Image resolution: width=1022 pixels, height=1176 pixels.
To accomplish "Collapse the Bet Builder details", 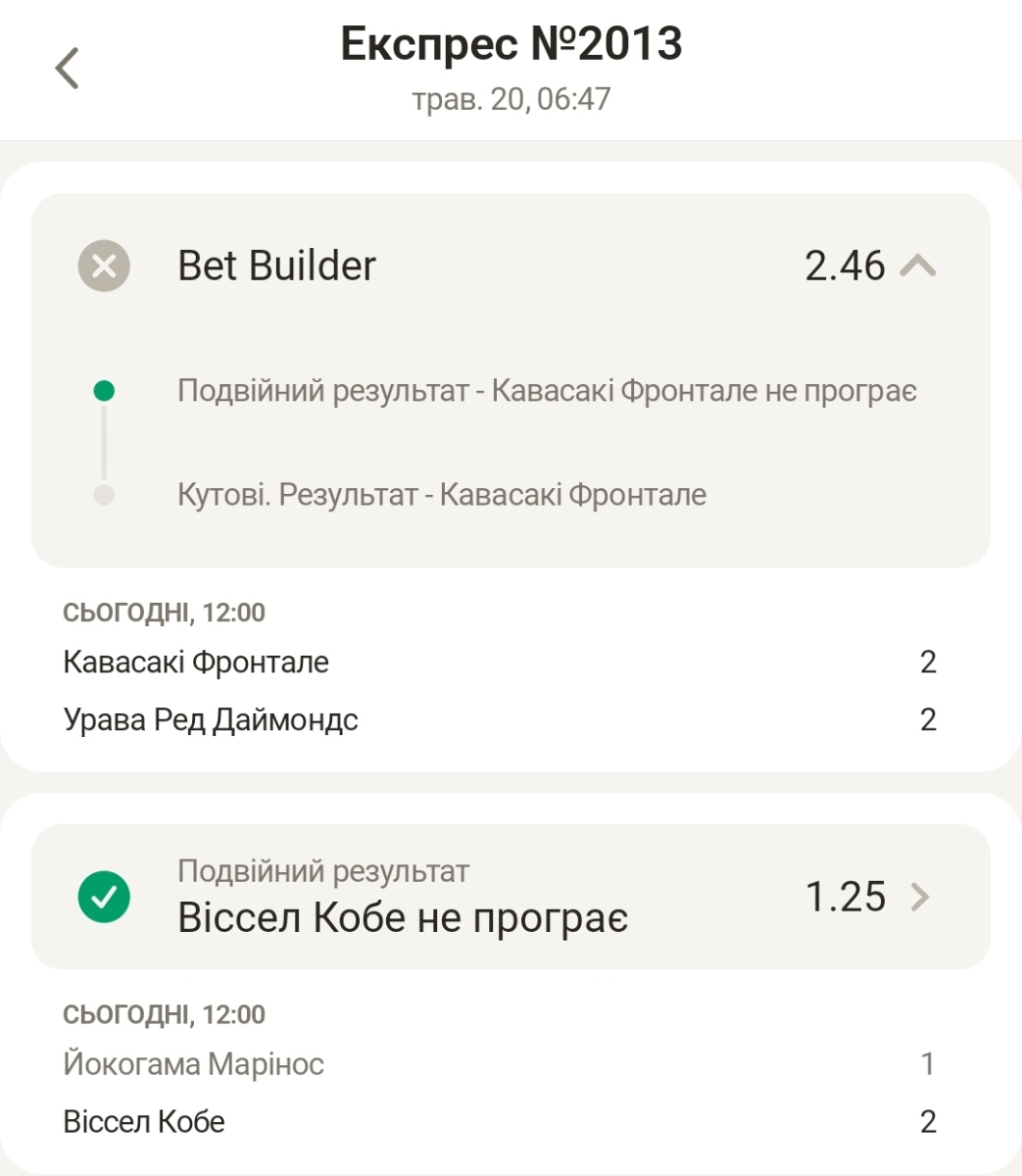I will click(917, 266).
